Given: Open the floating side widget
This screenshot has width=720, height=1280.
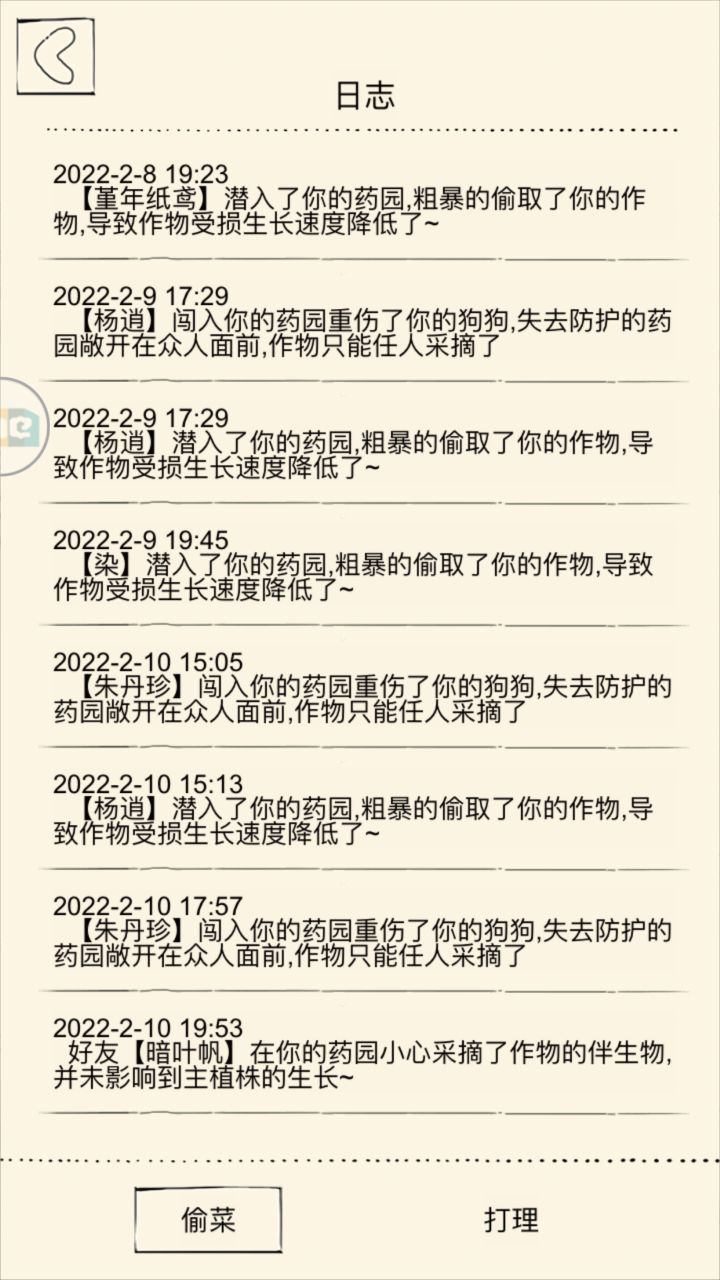Looking at the screenshot, I should (20, 427).
